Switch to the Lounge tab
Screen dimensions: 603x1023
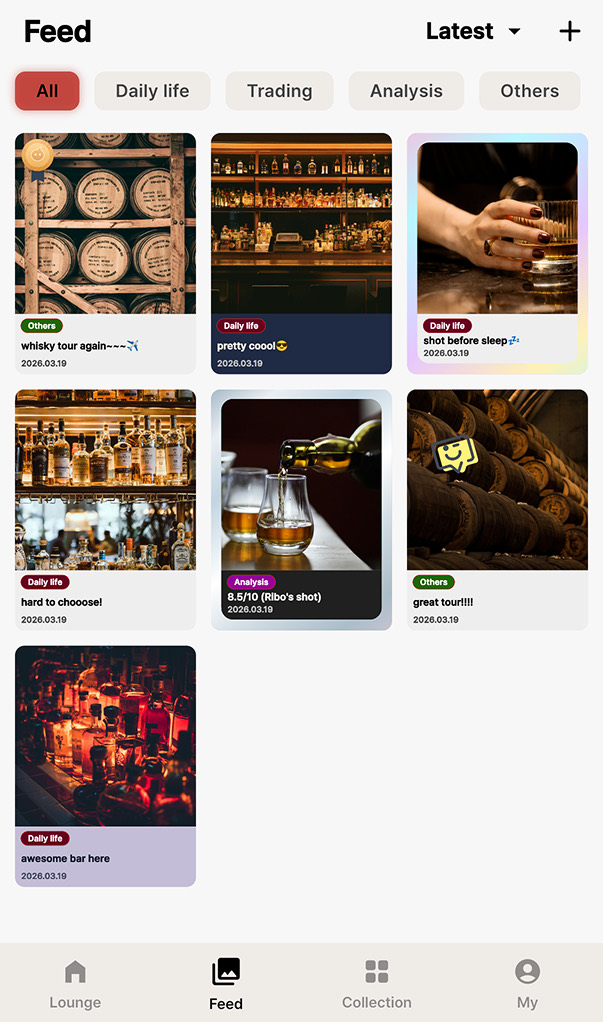tap(75, 983)
